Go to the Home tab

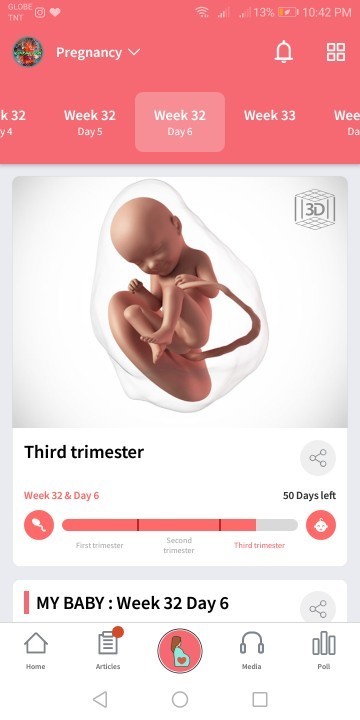[x=36, y=650]
